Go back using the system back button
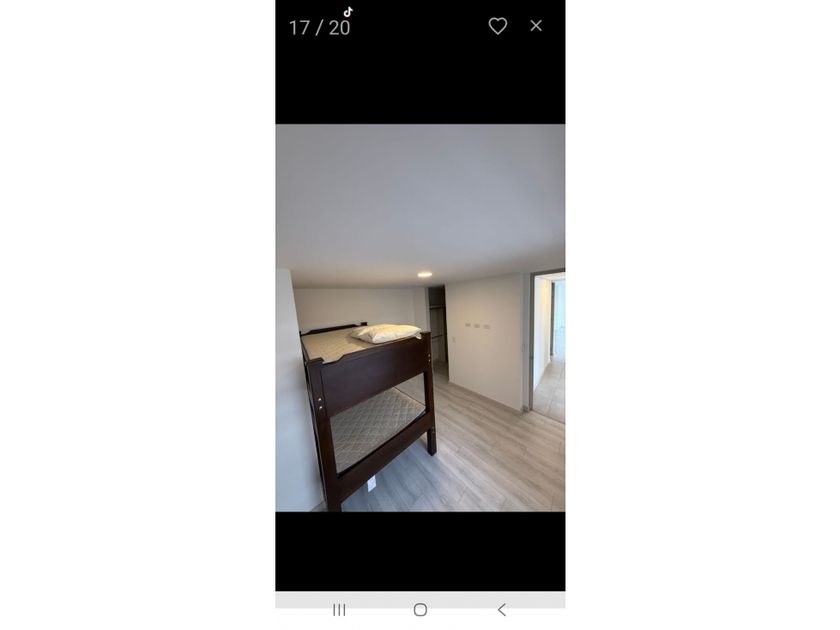840x630 pixels. click(x=502, y=609)
